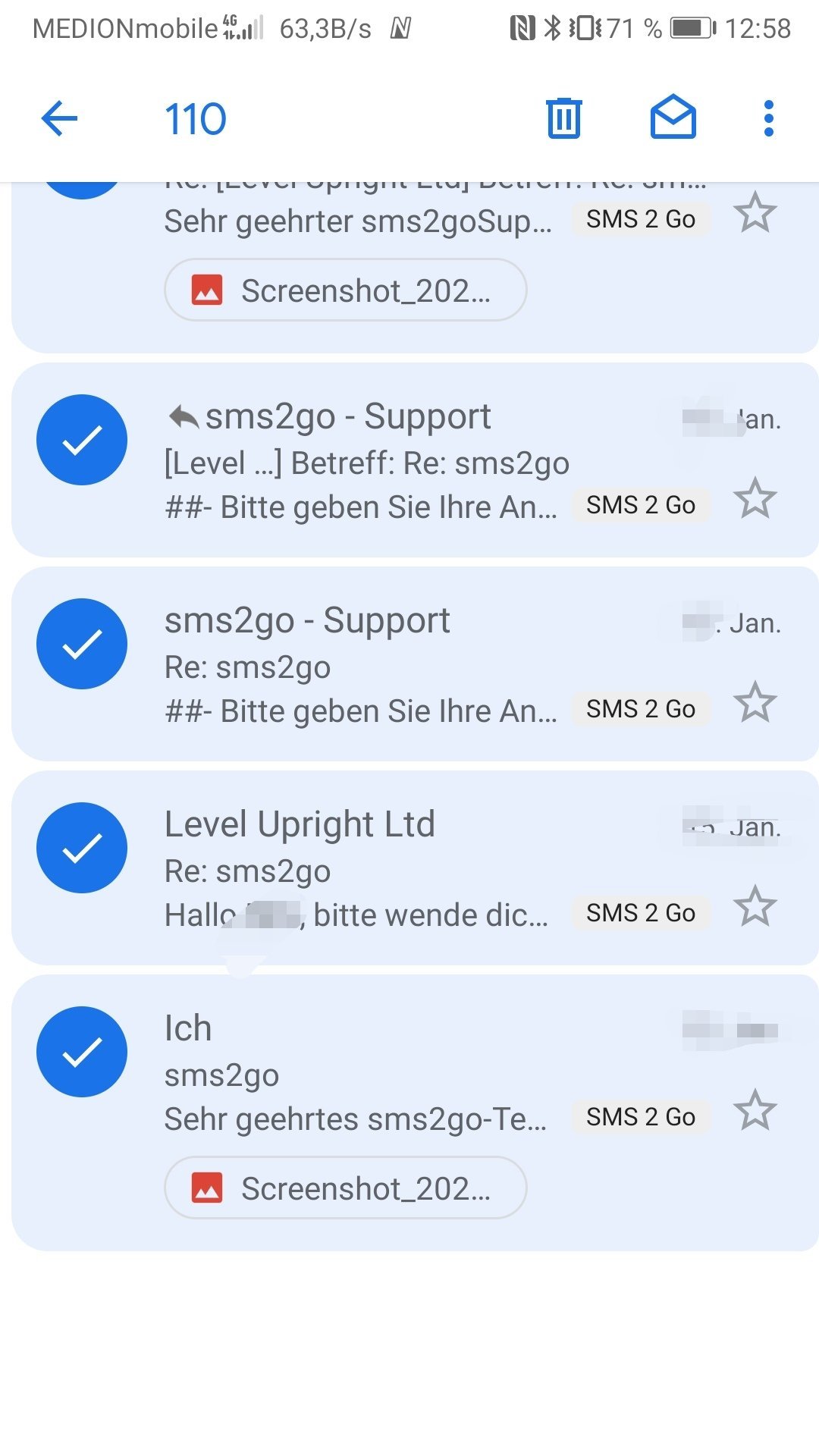
Task: Exit selection mode with the back arrow
Action: 59,119
